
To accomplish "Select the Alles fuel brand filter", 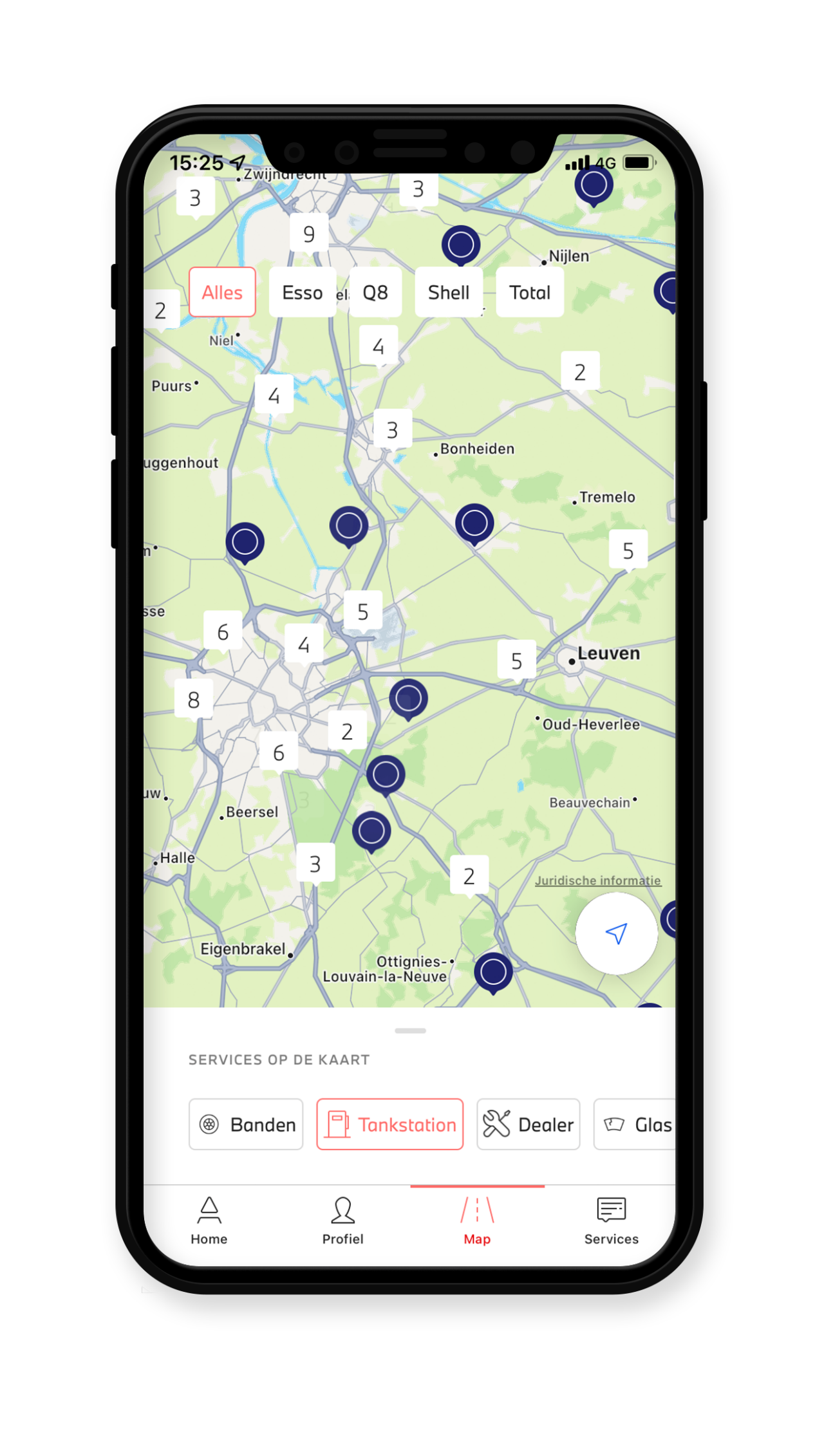I will coord(222,292).
